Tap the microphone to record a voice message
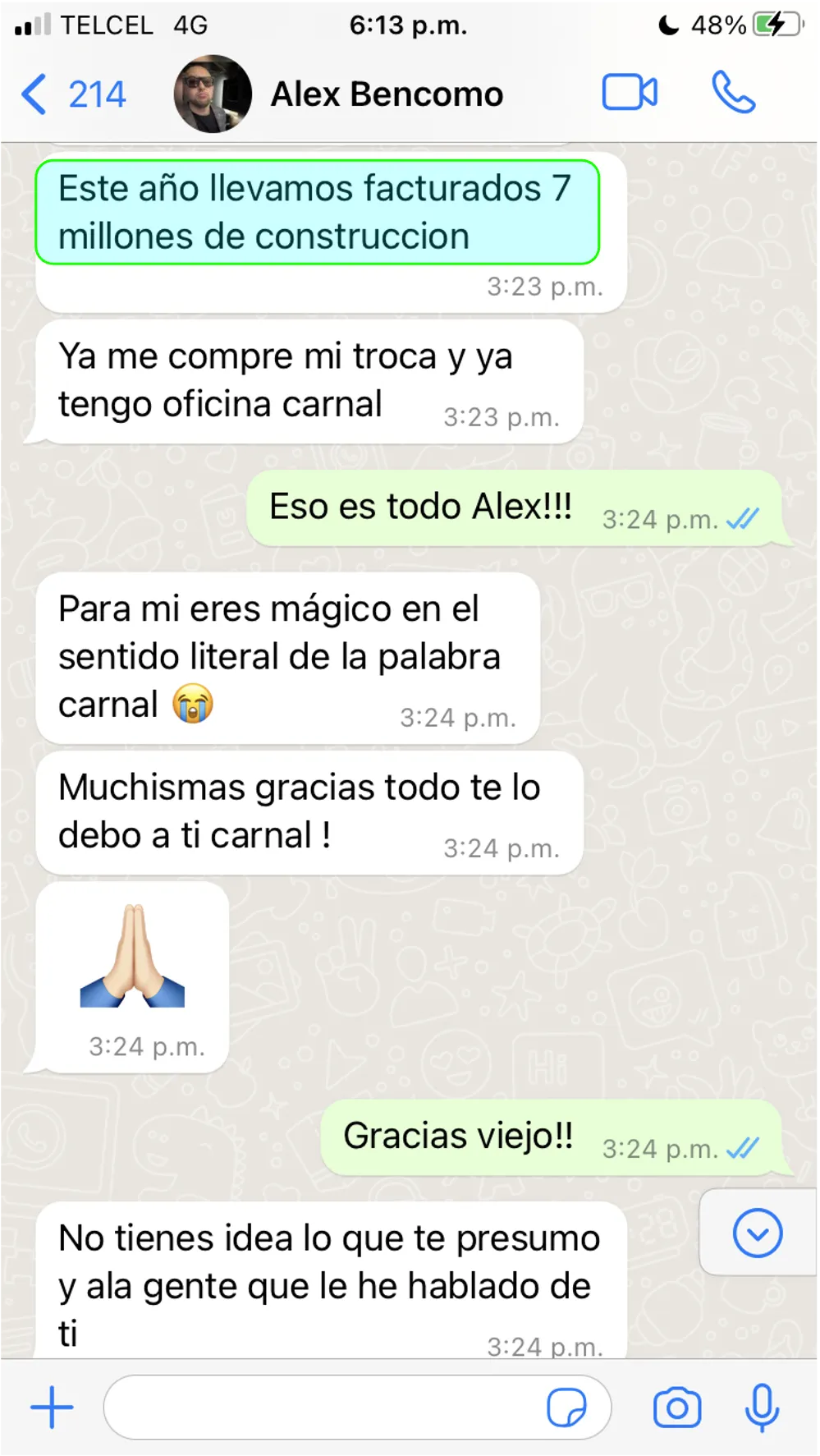Image resolution: width=820 pixels, height=1456 pixels. pyautogui.click(x=762, y=1408)
